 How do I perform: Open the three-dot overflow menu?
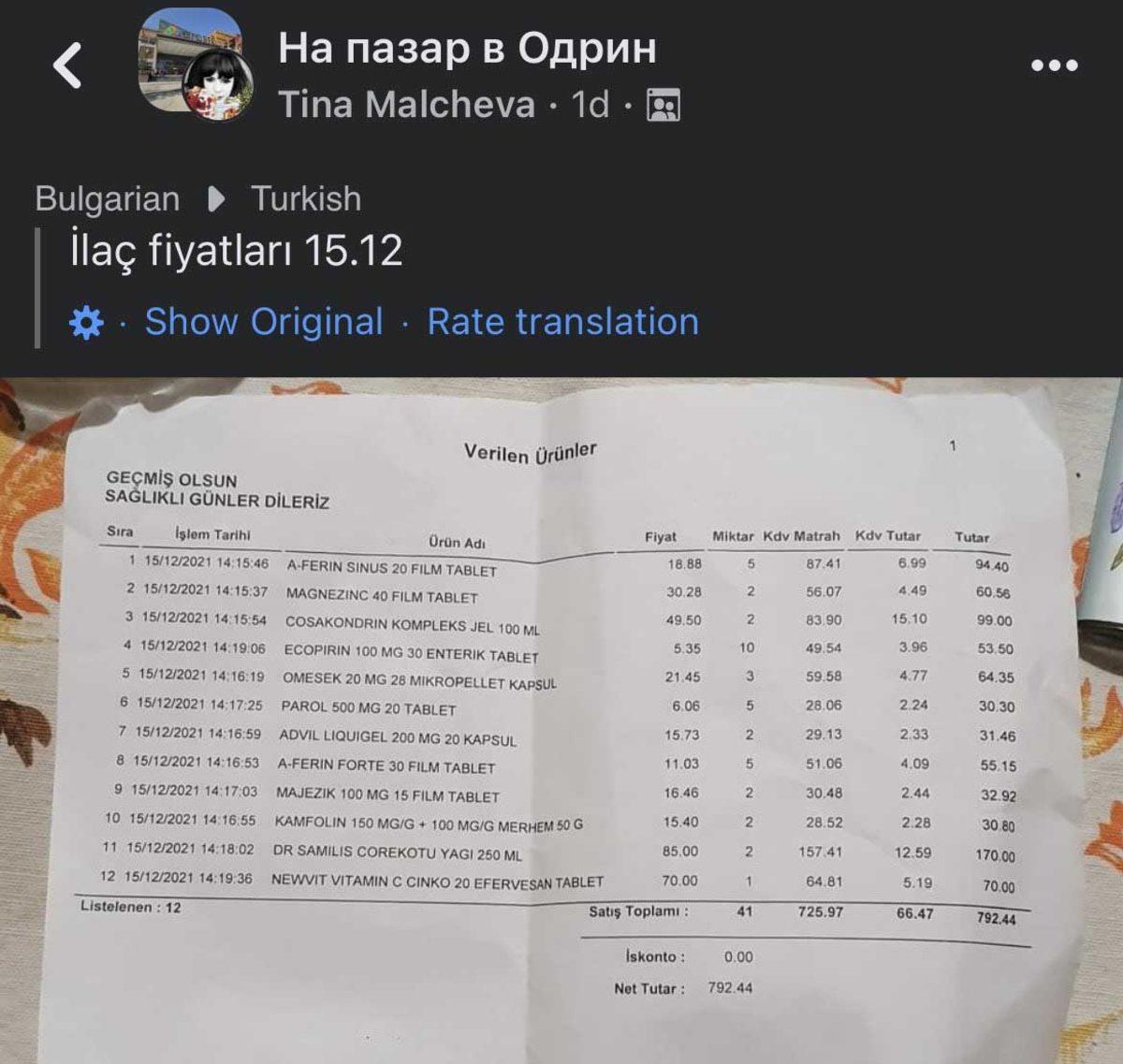click(x=1054, y=66)
